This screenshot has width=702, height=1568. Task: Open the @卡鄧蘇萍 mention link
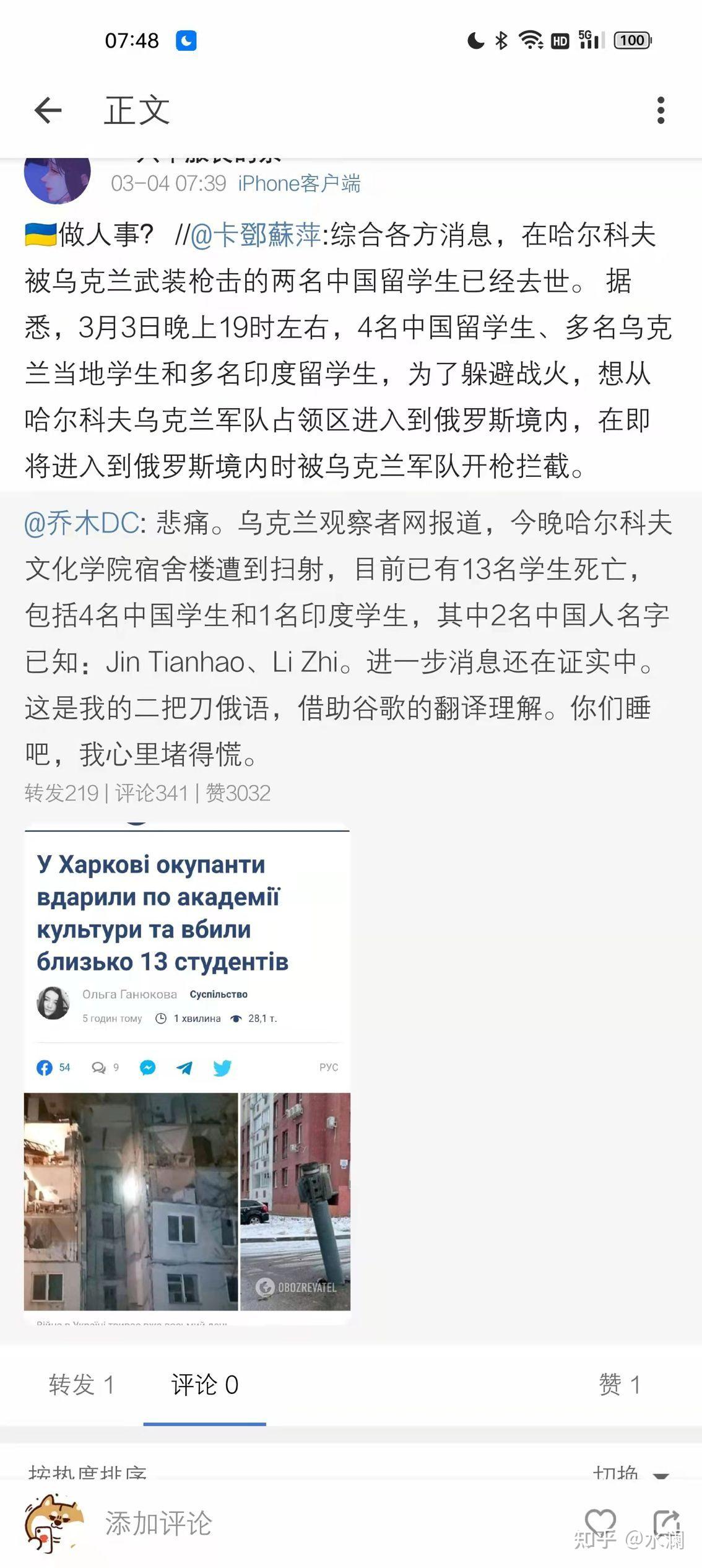coord(255,235)
